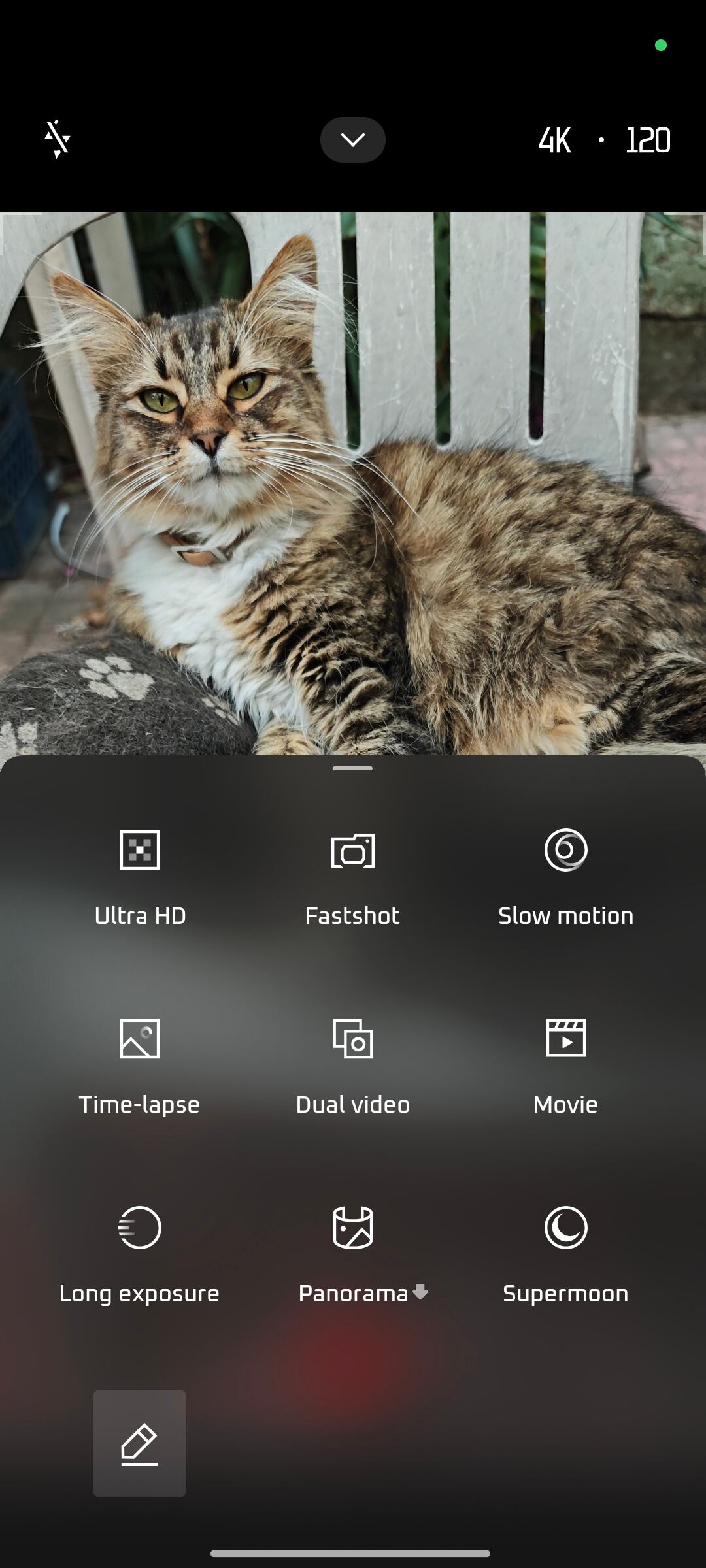The height and width of the screenshot is (1568, 706).
Task: Toggle the flash icon
Action: pos(58,139)
